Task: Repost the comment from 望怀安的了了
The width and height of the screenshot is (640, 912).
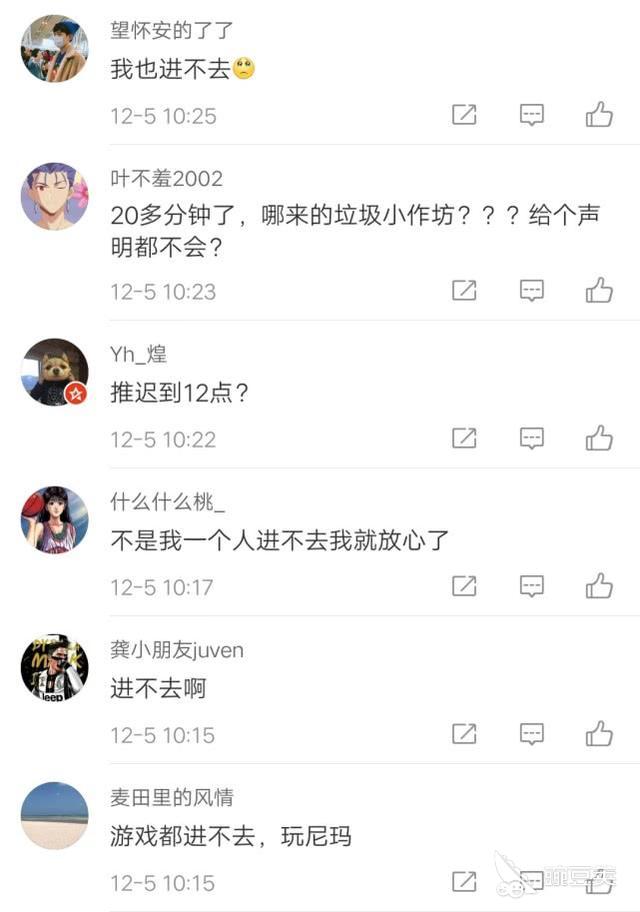Action: (464, 115)
